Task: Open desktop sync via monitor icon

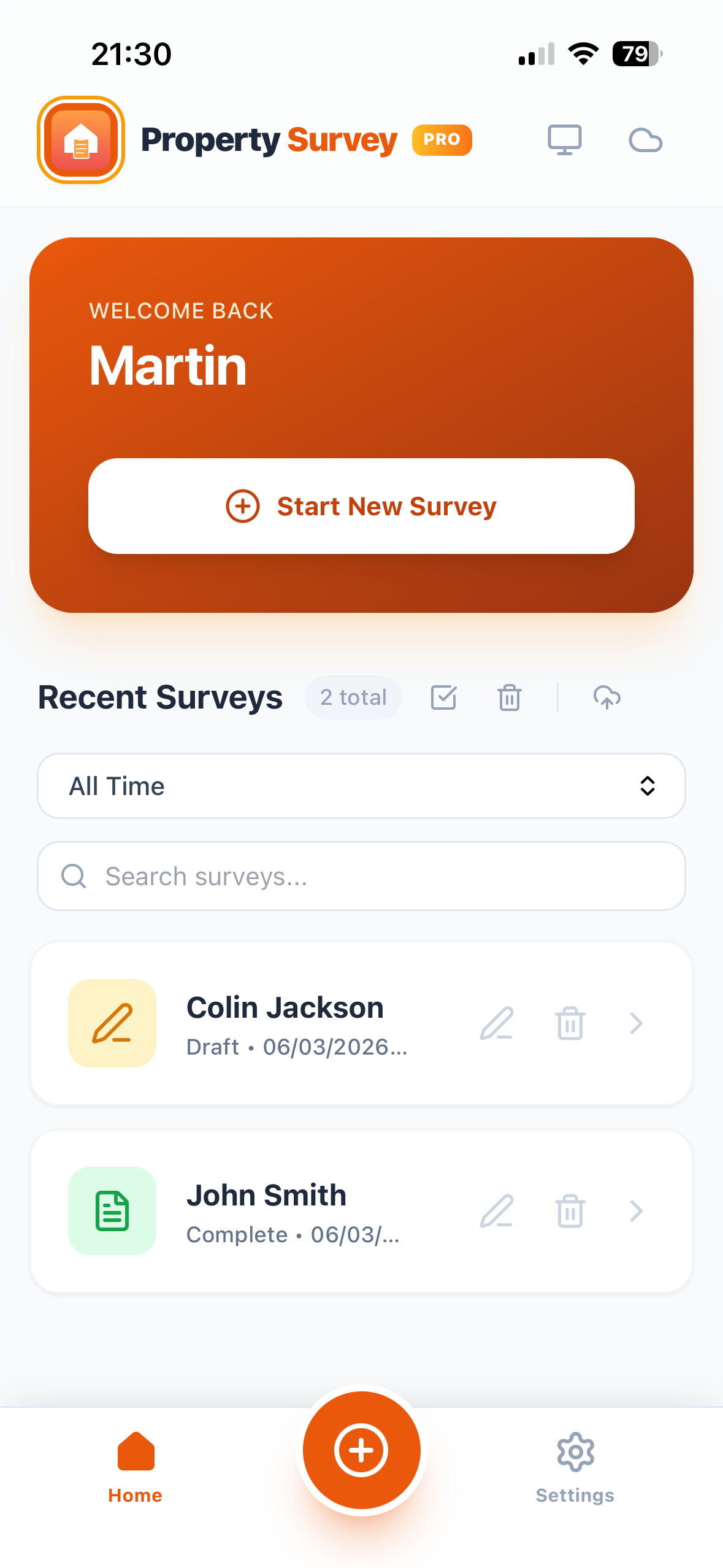Action: tap(565, 140)
